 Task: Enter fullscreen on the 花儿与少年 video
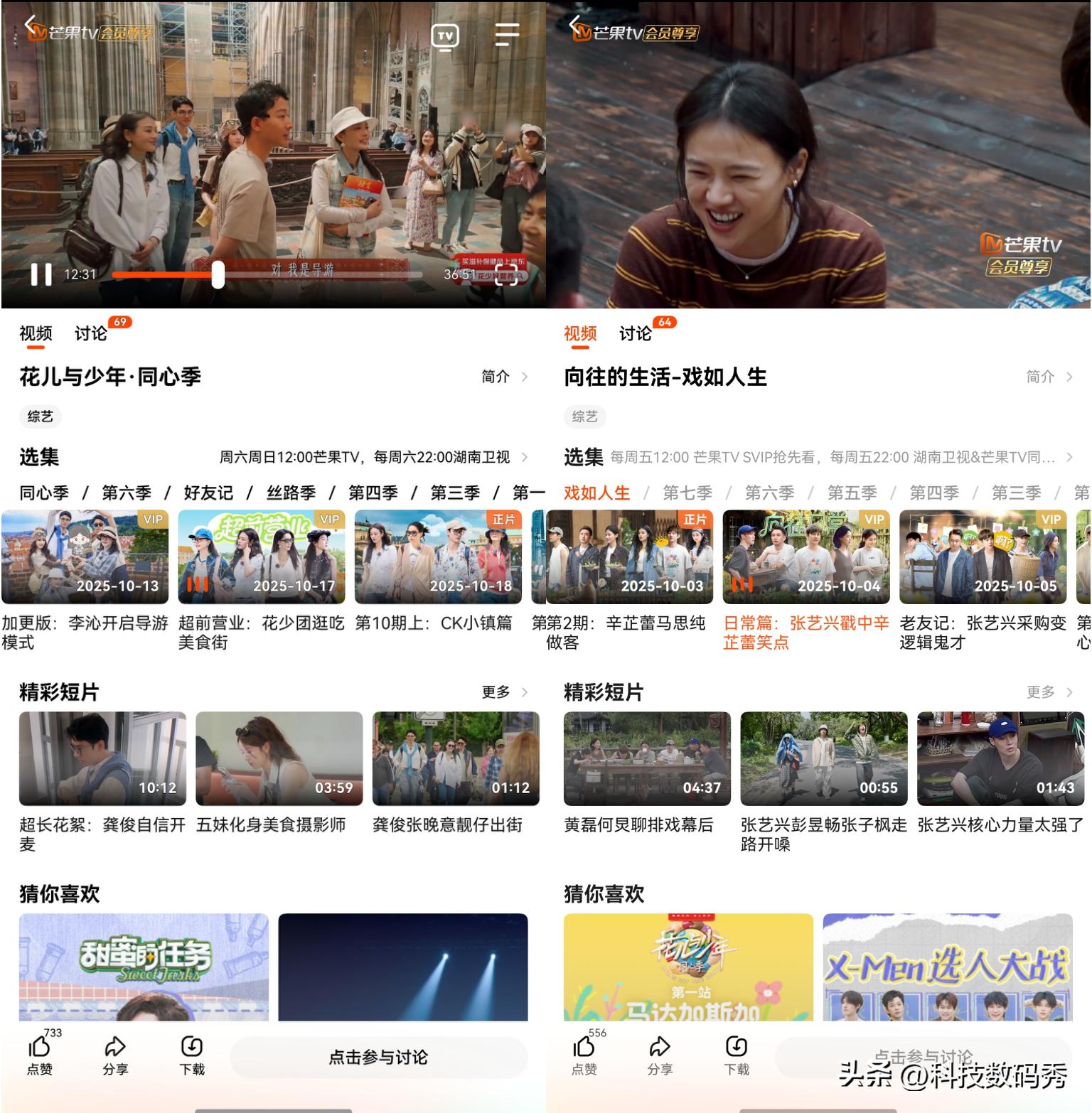coord(506,276)
